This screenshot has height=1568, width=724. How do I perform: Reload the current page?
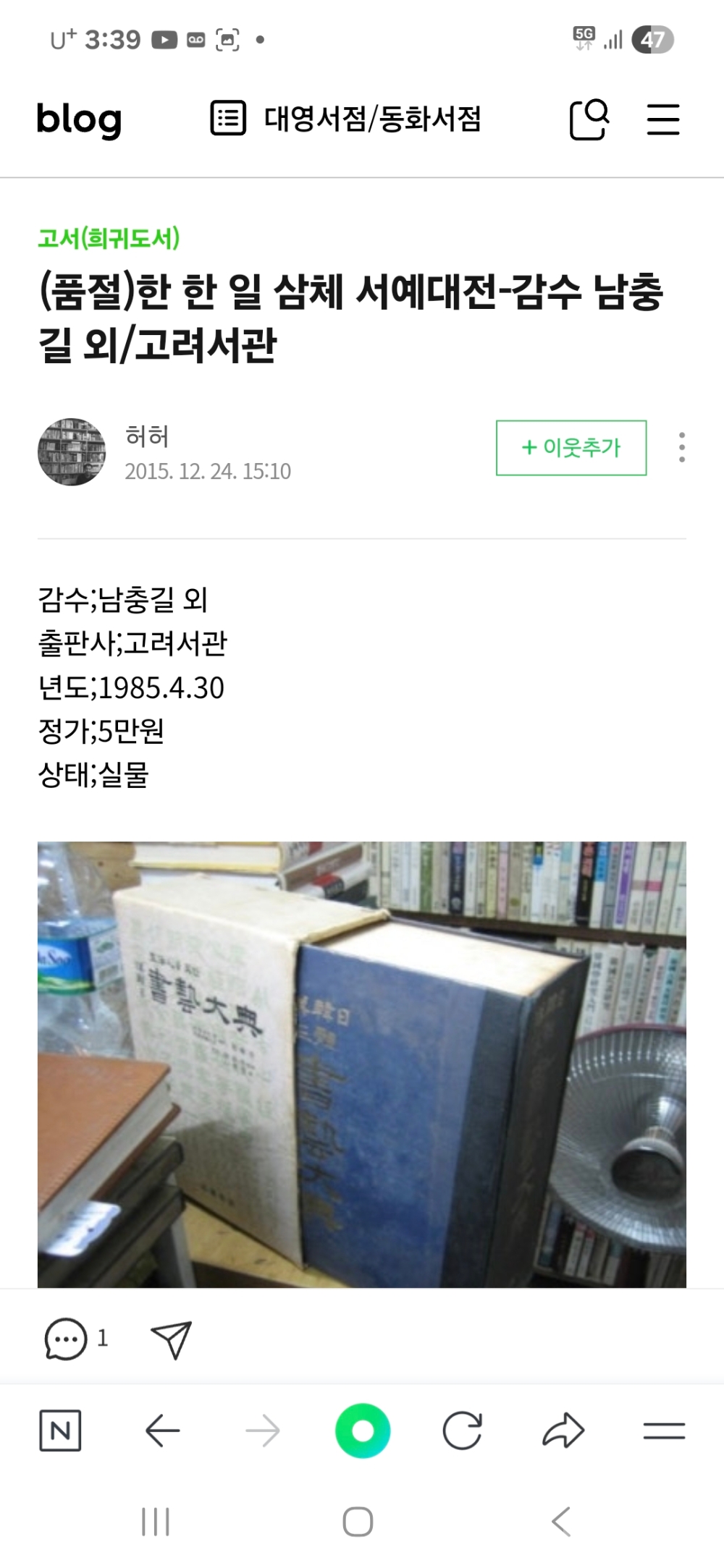(x=462, y=1431)
